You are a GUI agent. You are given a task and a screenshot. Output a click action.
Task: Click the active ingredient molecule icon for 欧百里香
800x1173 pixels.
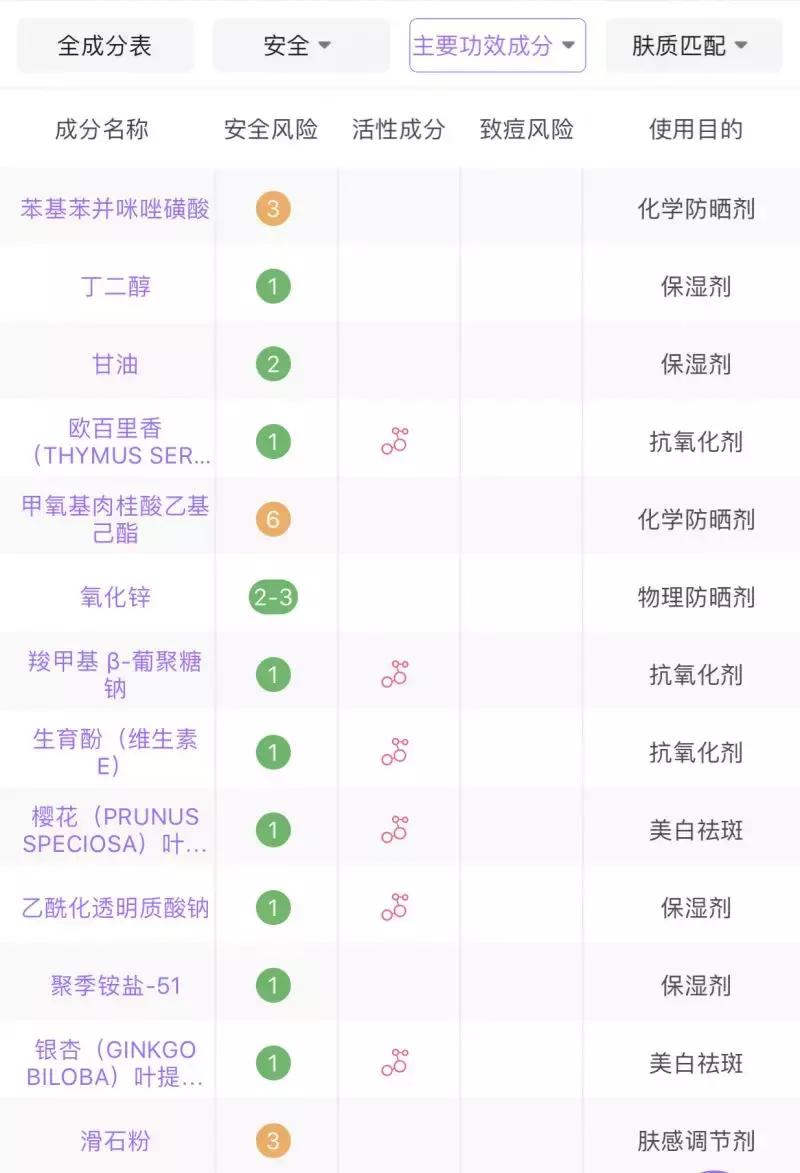click(396, 438)
